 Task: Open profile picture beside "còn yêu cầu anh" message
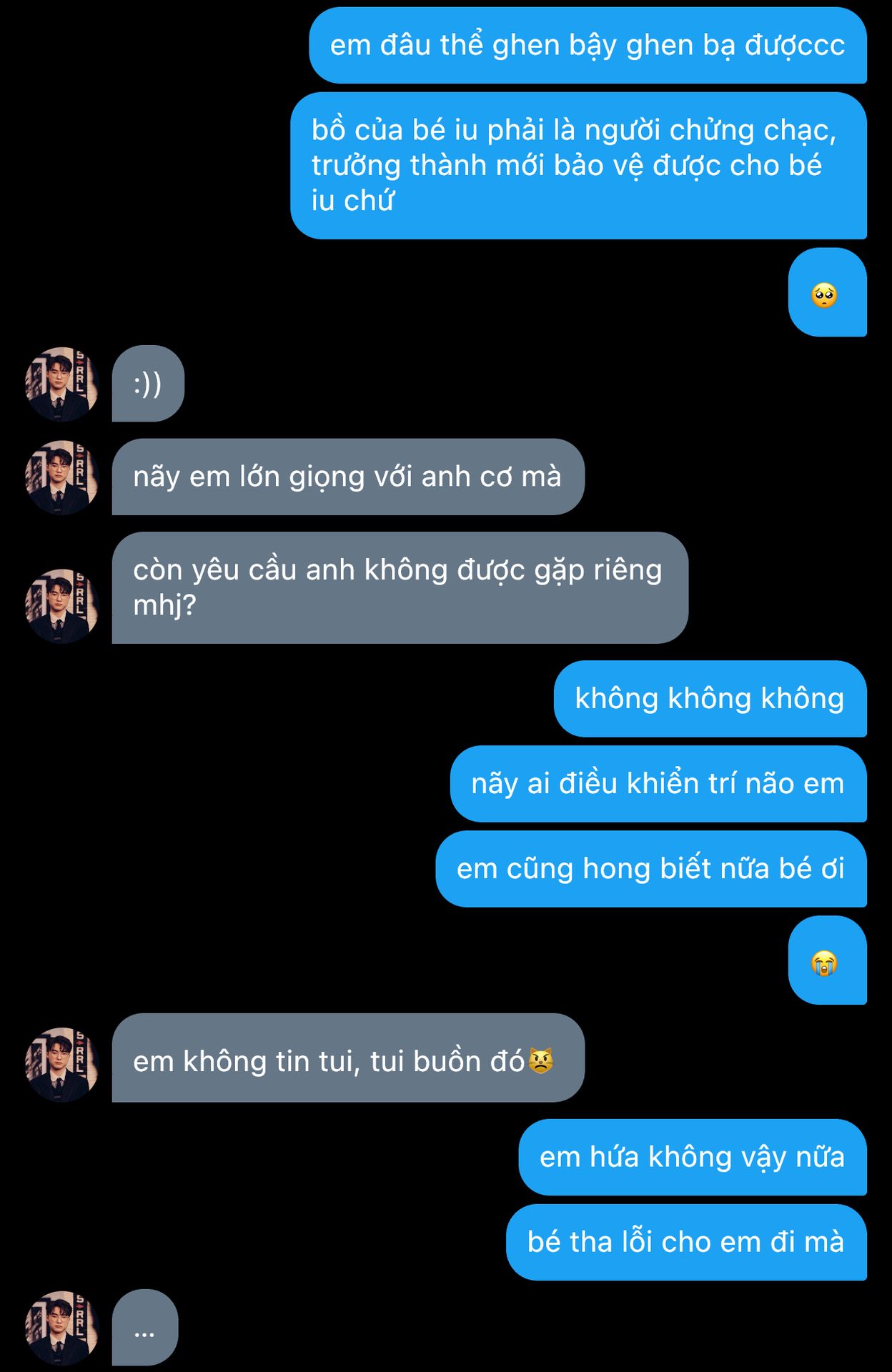click(61, 606)
